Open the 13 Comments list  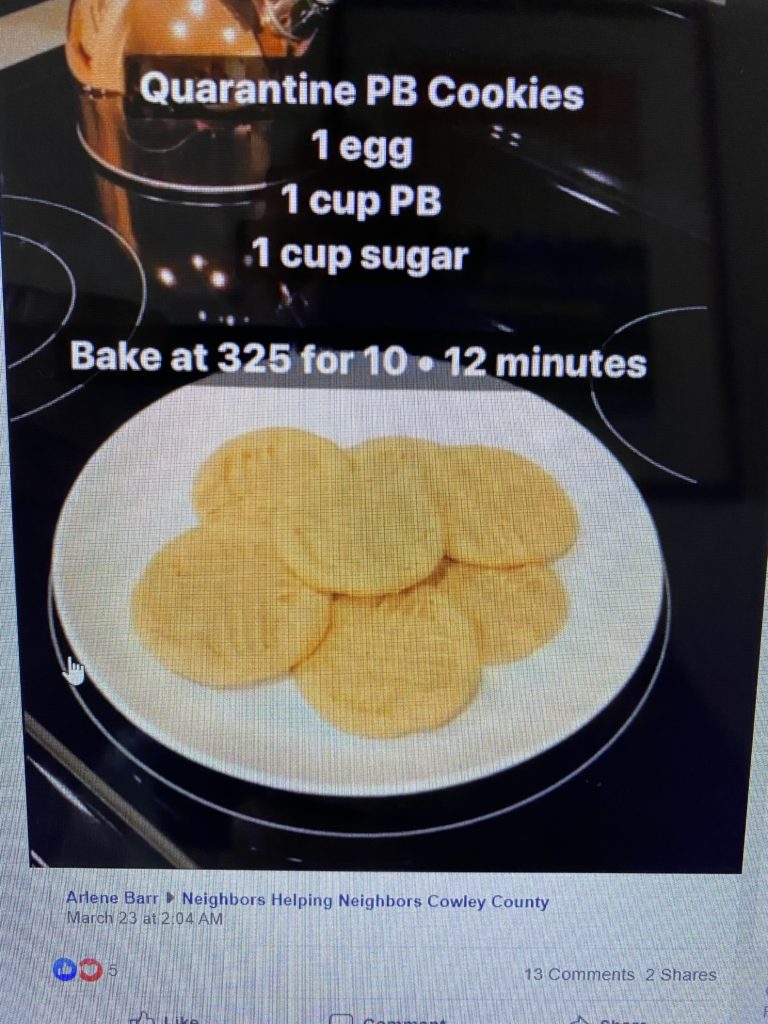coord(579,974)
